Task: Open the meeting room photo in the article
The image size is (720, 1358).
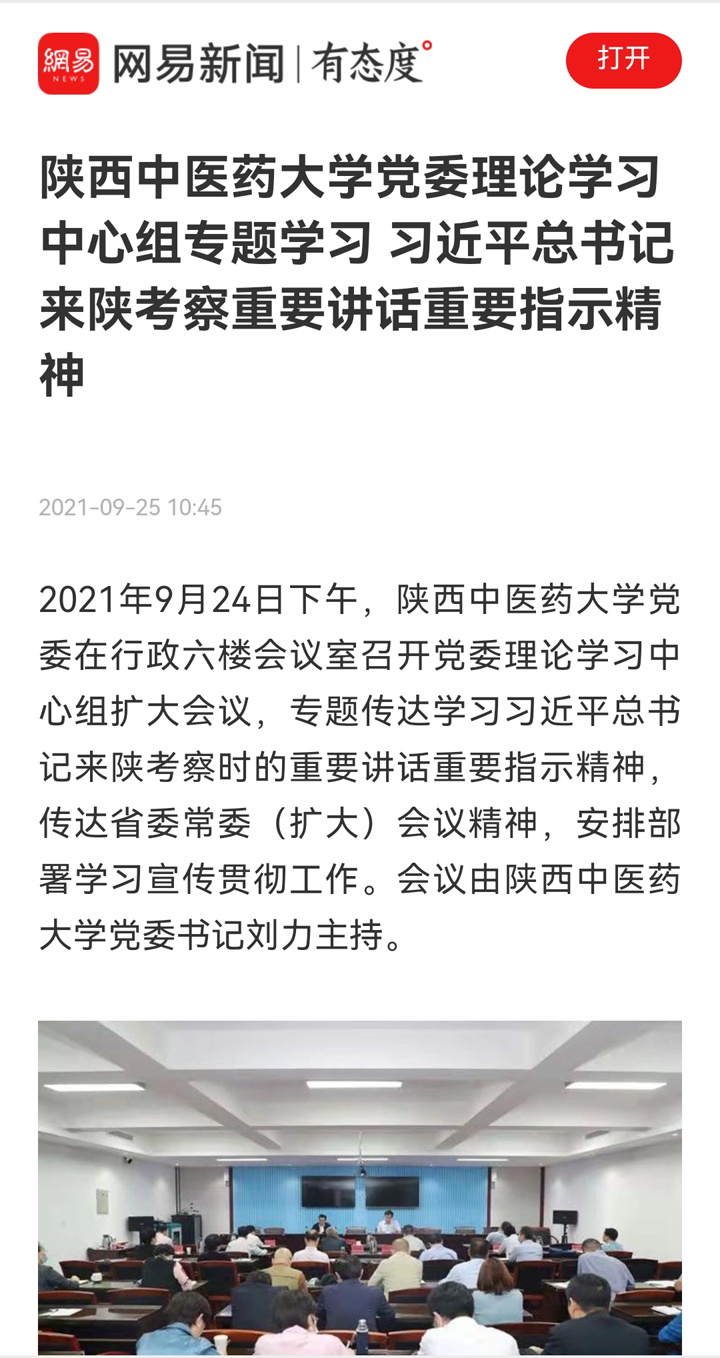Action: [x=360, y=1188]
